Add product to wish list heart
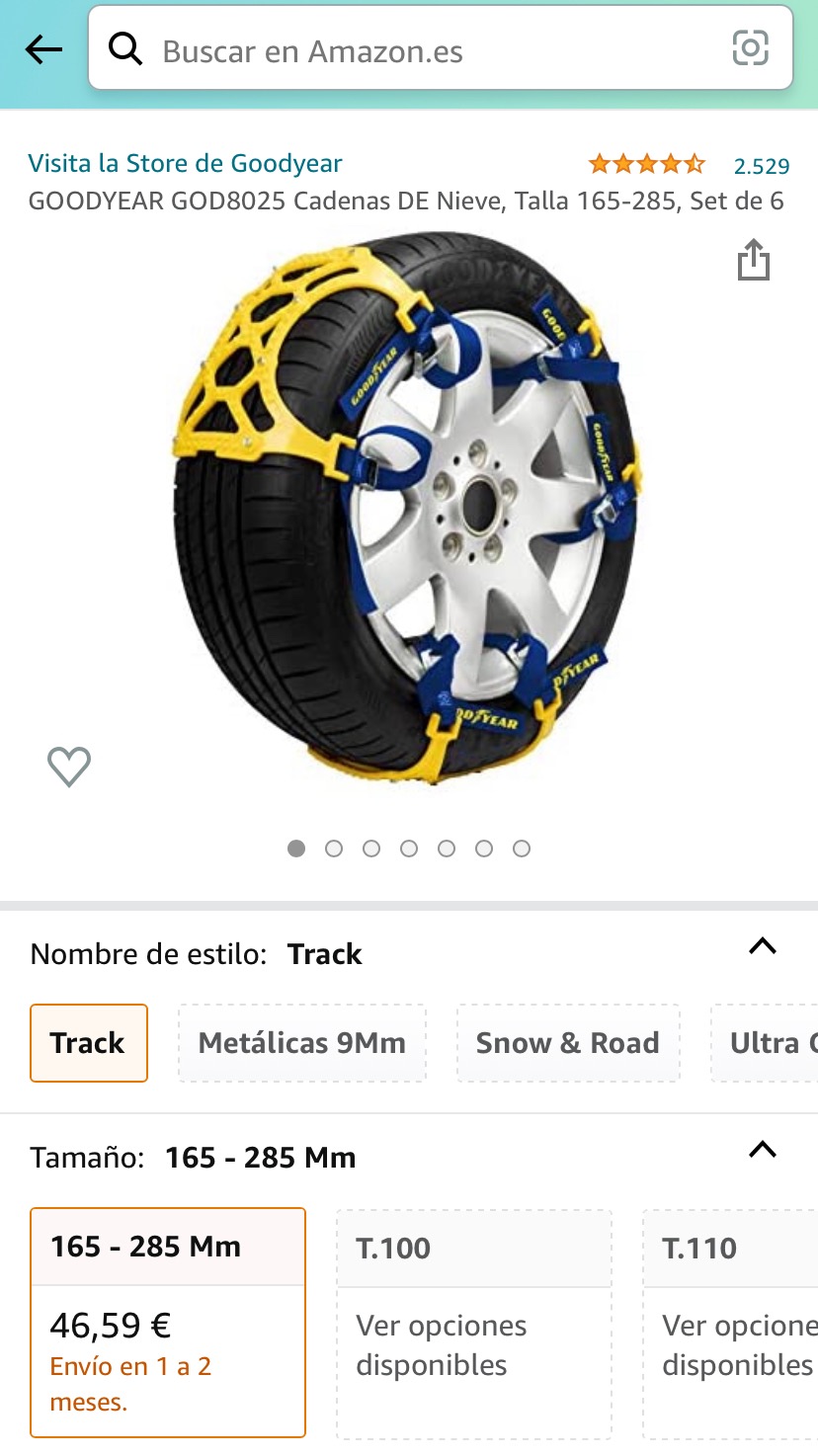Image resolution: width=818 pixels, height=1456 pixels. click(x=69, y=767)
